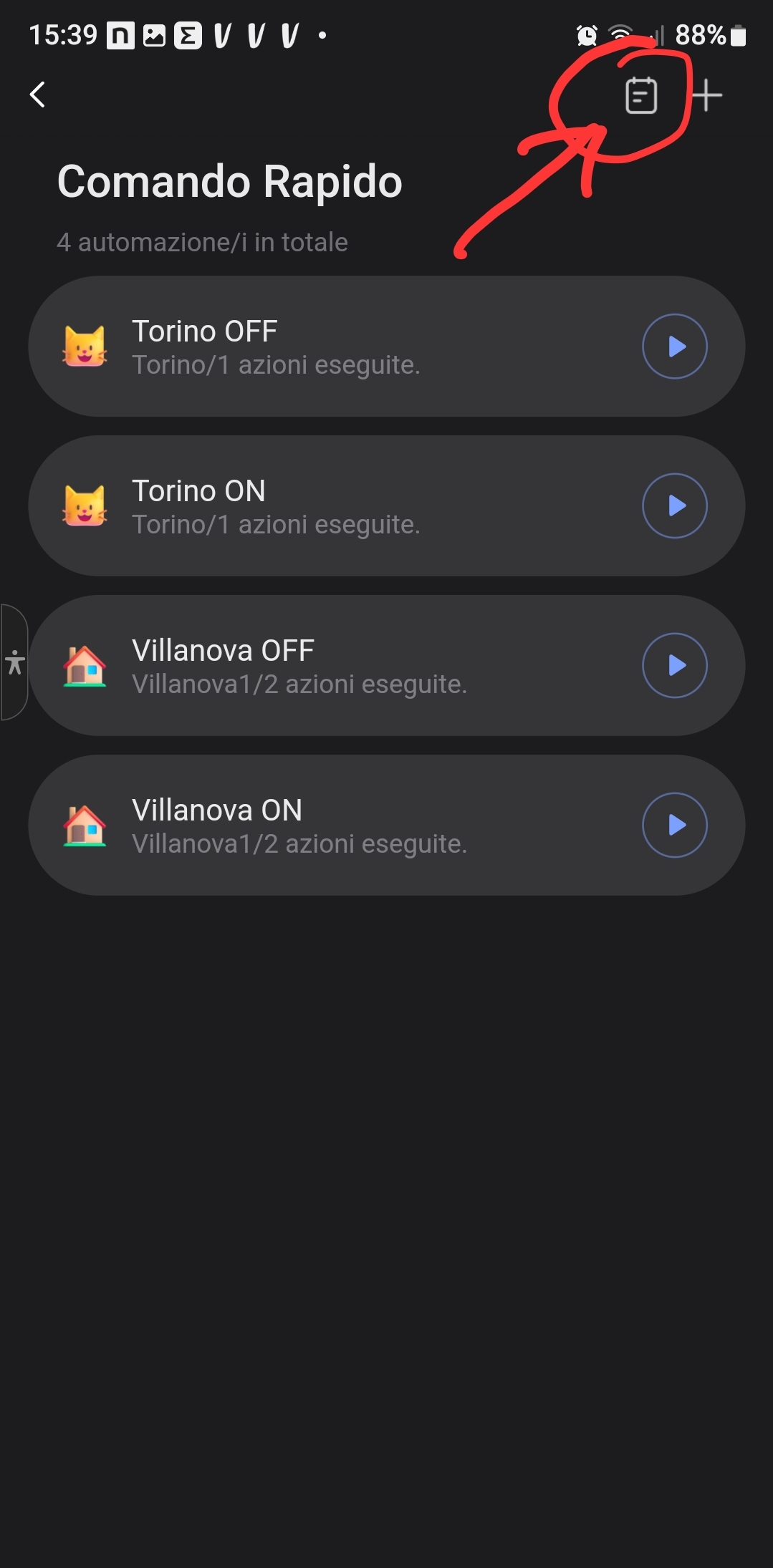Open the automation log icon
The width and height of the screenshot is (773, 1568).
pos(640,96)
